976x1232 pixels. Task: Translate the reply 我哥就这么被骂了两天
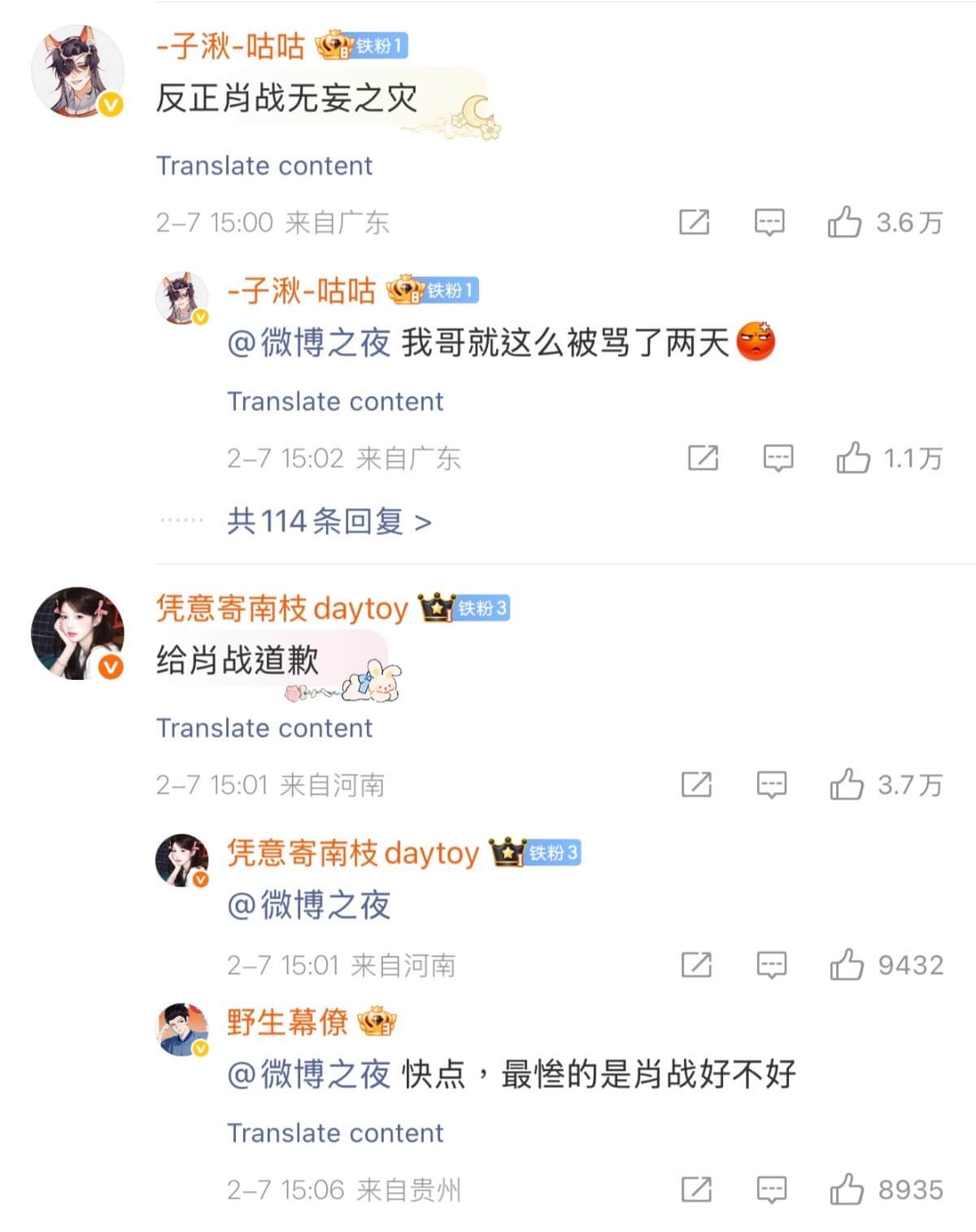coord(335,402)
